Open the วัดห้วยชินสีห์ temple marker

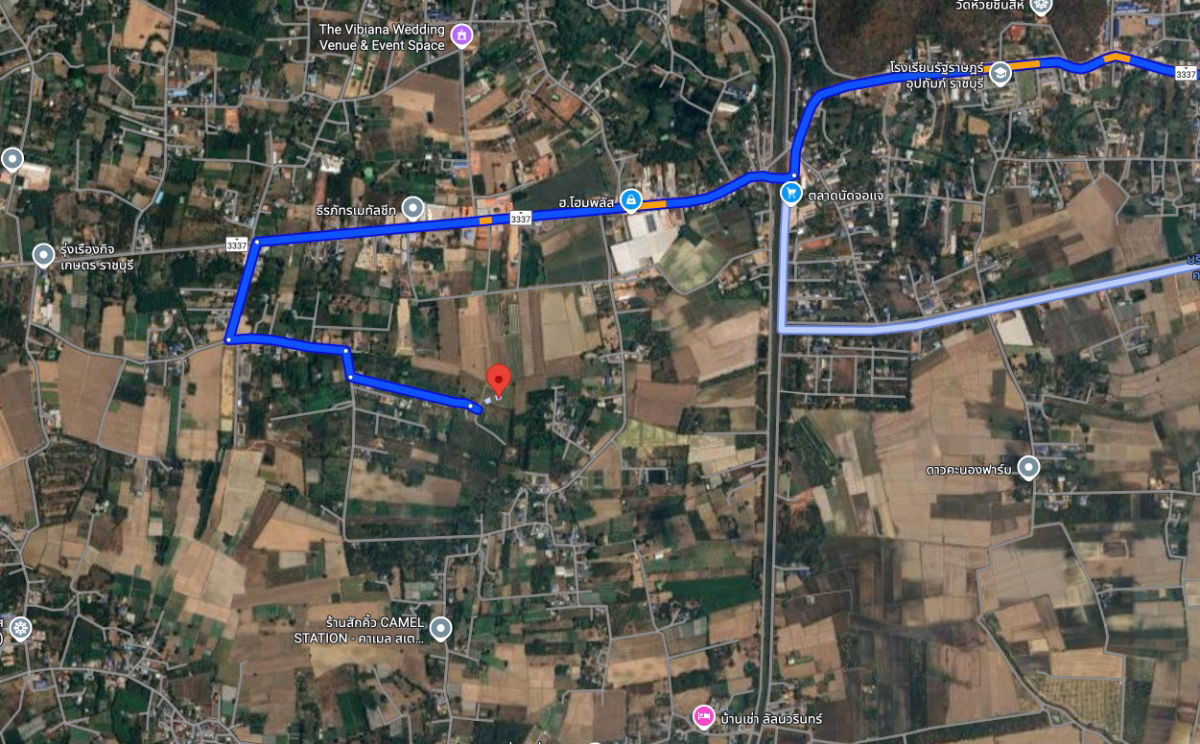1043,5
